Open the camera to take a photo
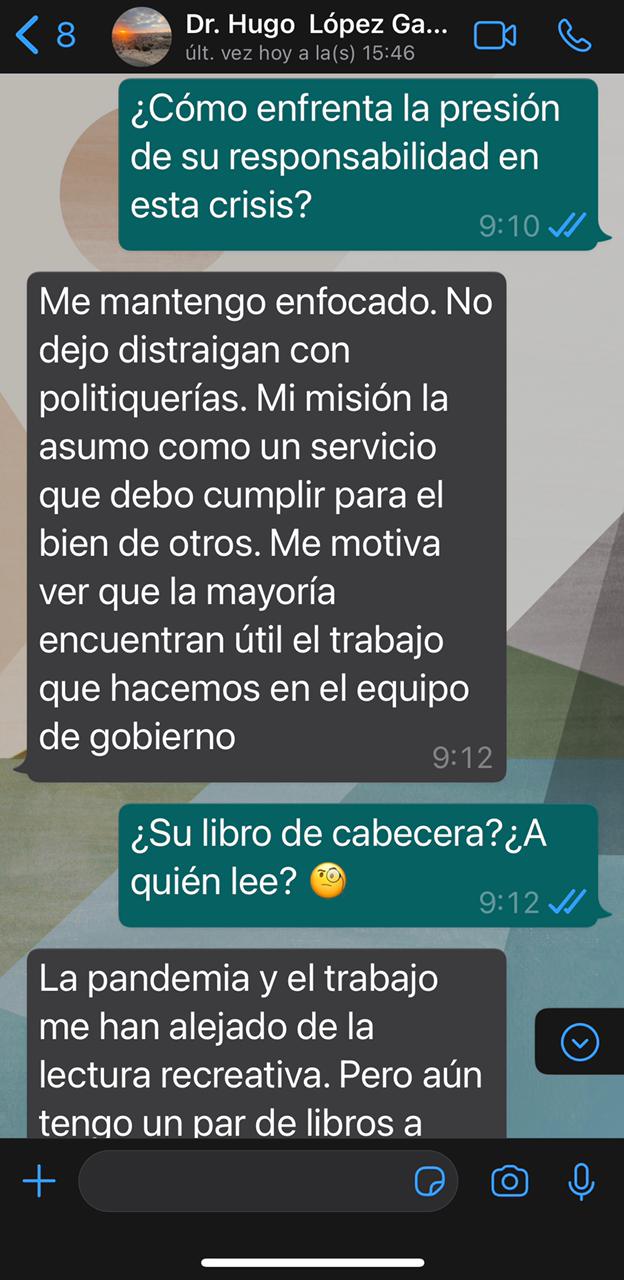624x1280 pixels. 510,1182
